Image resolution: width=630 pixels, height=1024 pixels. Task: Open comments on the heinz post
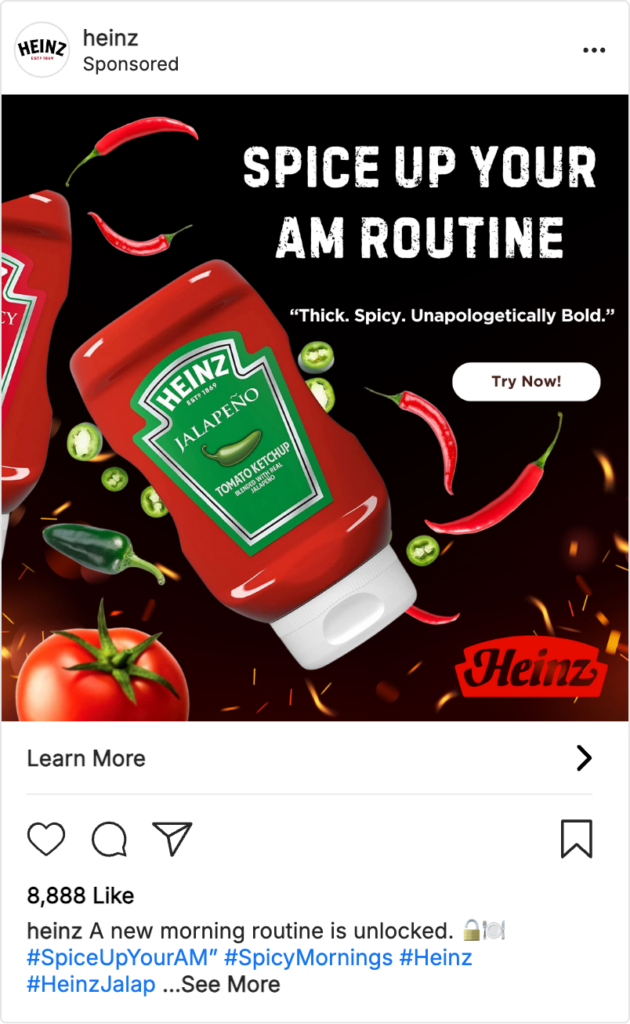(x=109, y=839)
